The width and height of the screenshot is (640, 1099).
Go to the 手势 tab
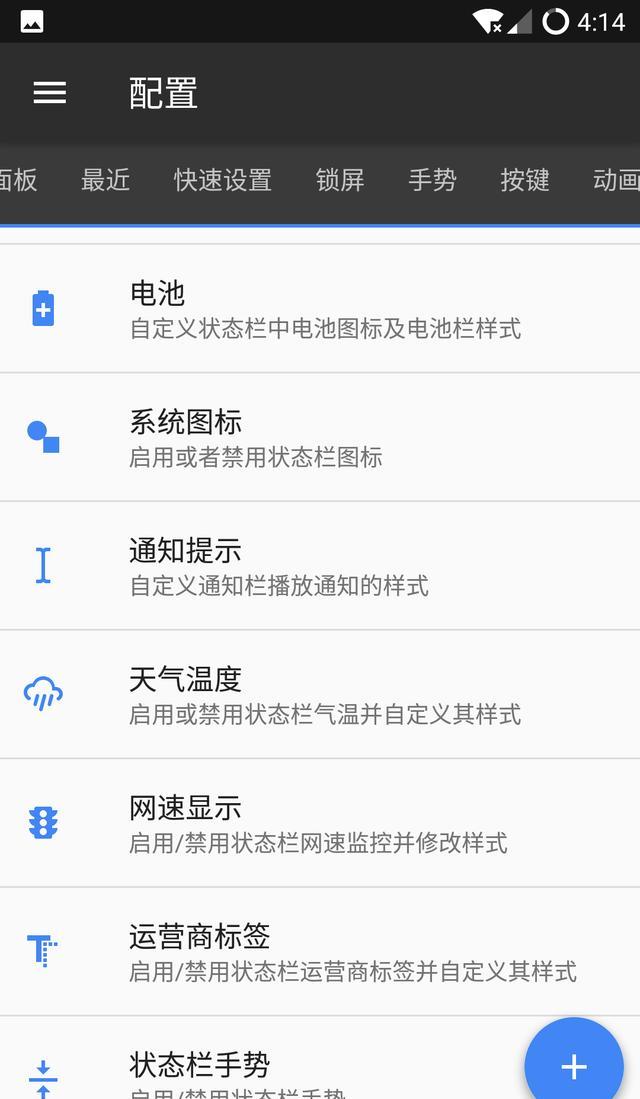point(432,180)
